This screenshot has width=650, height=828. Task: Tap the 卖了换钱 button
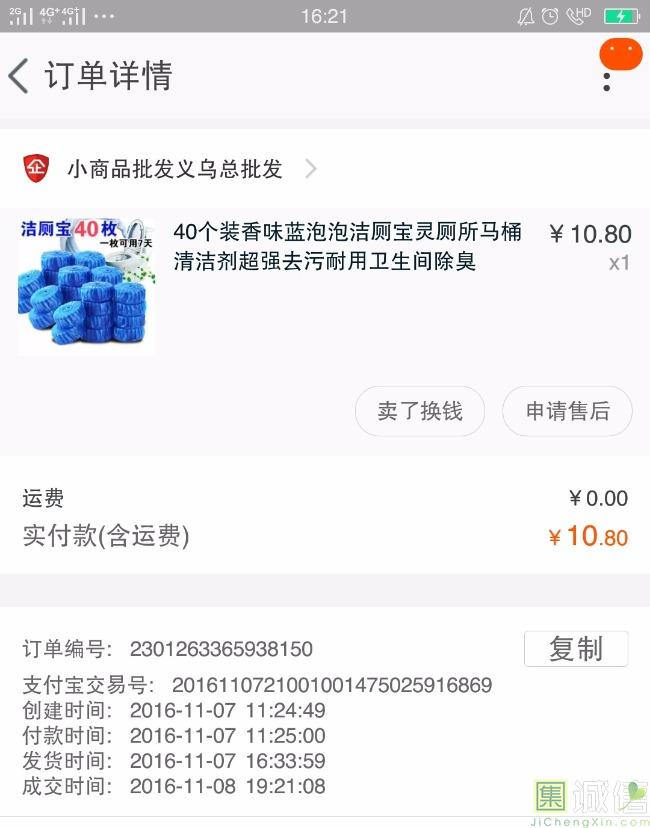420,411
